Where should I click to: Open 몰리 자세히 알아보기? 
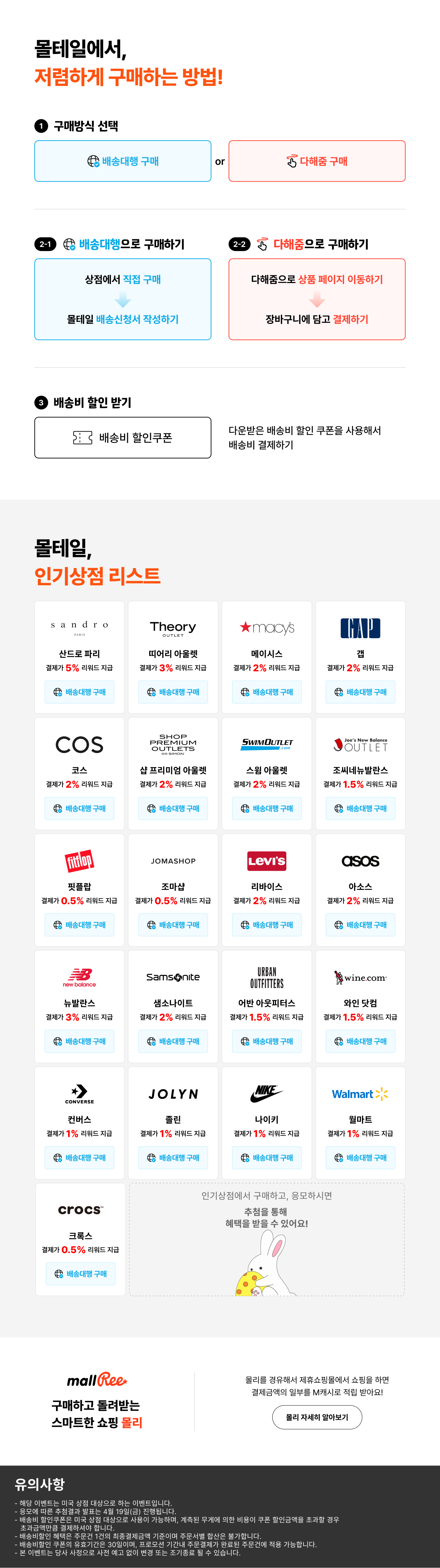[317, 1417]
